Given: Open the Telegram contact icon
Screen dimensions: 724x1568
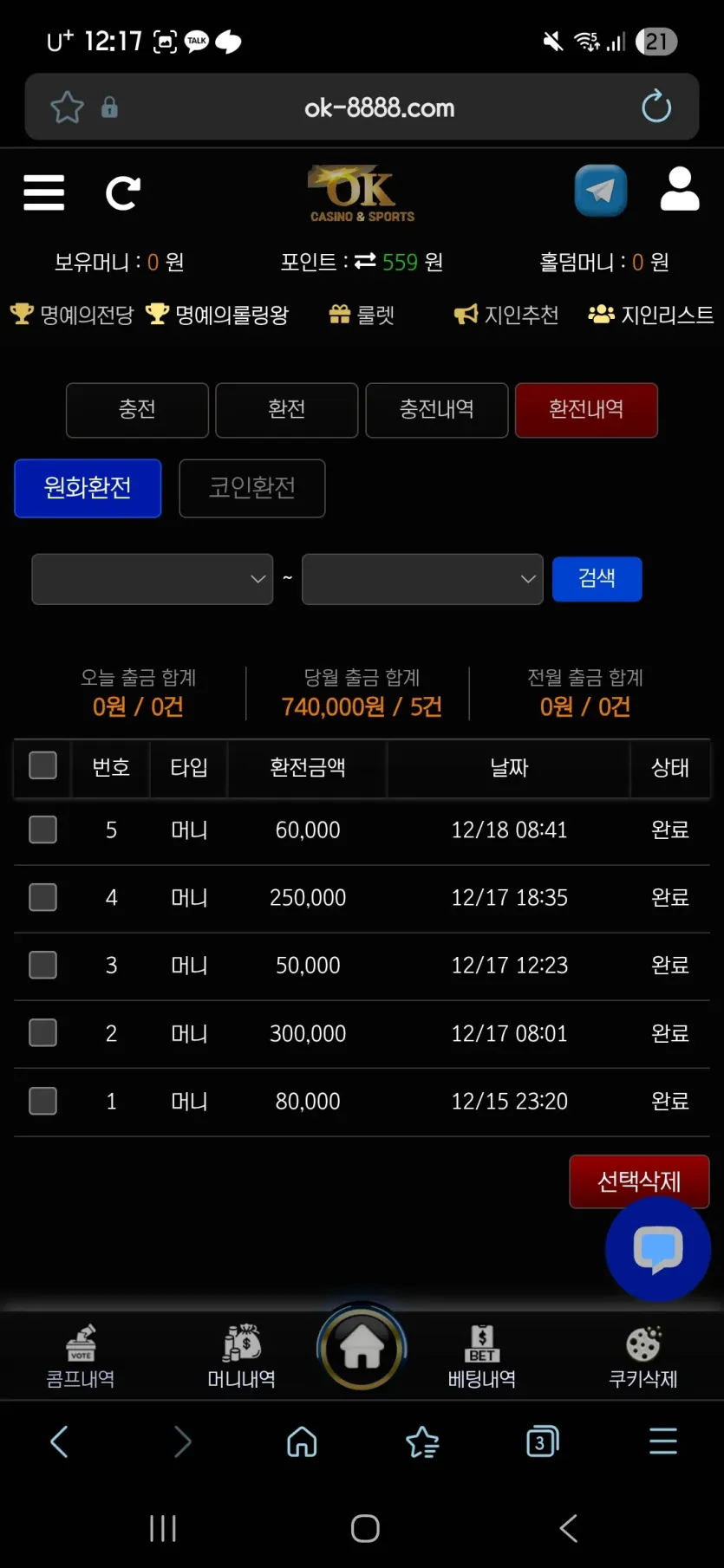Looking at the screenshot, I should 600,190.
